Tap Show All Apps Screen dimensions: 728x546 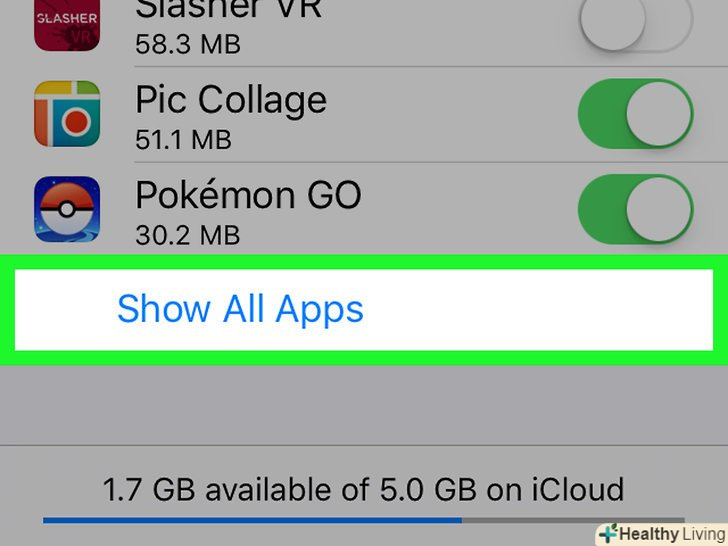240,309
